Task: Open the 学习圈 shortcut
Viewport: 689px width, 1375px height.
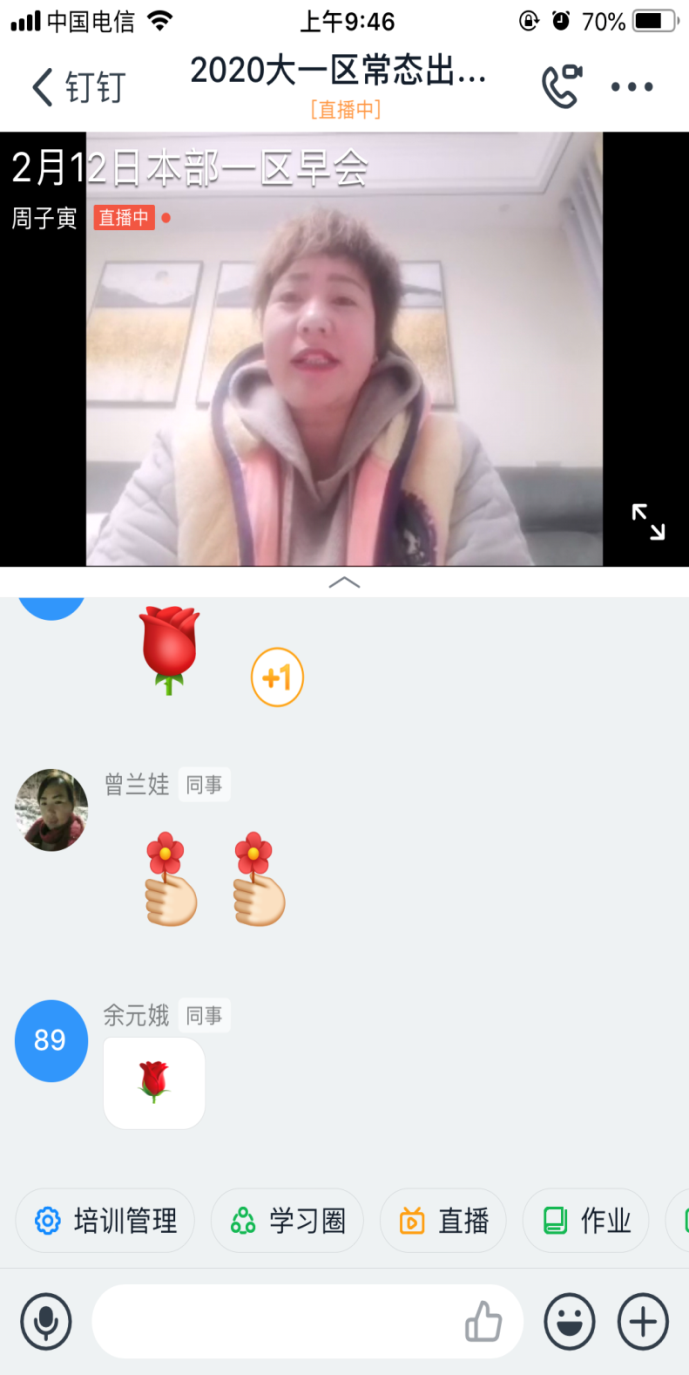Action: [x=287, y=1221]
